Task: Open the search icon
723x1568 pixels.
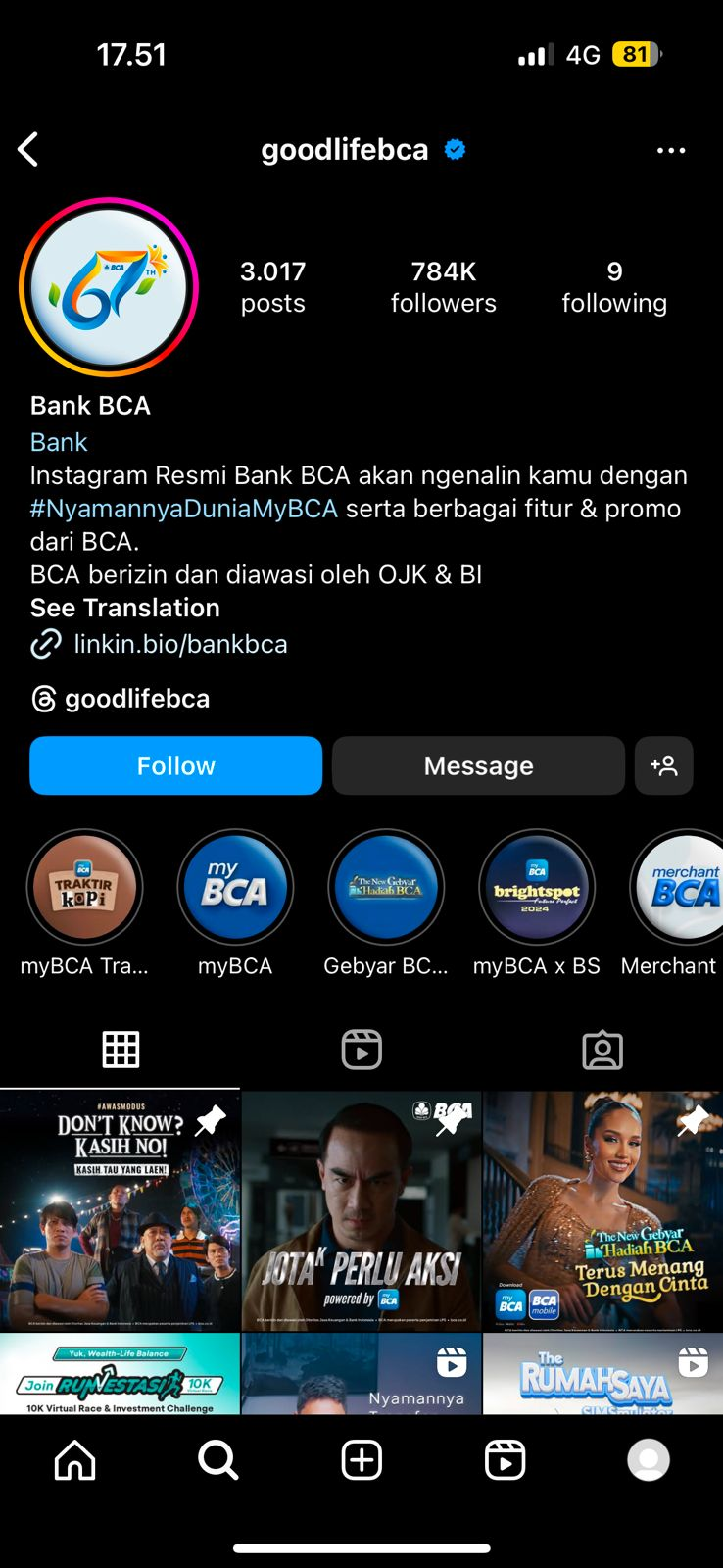Action: tap(217, 1459)
